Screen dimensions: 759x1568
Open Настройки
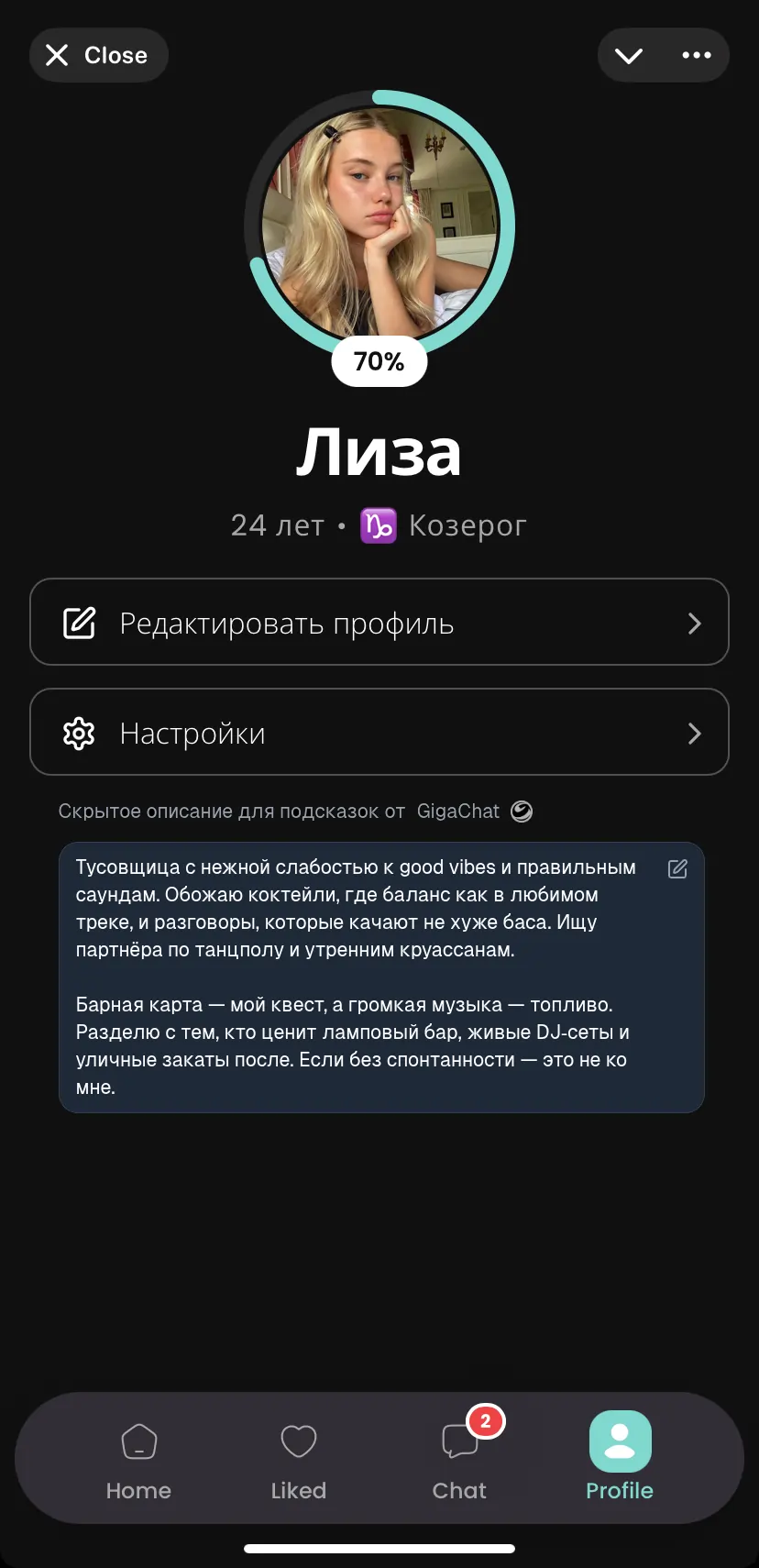click(x=379, y=733)
